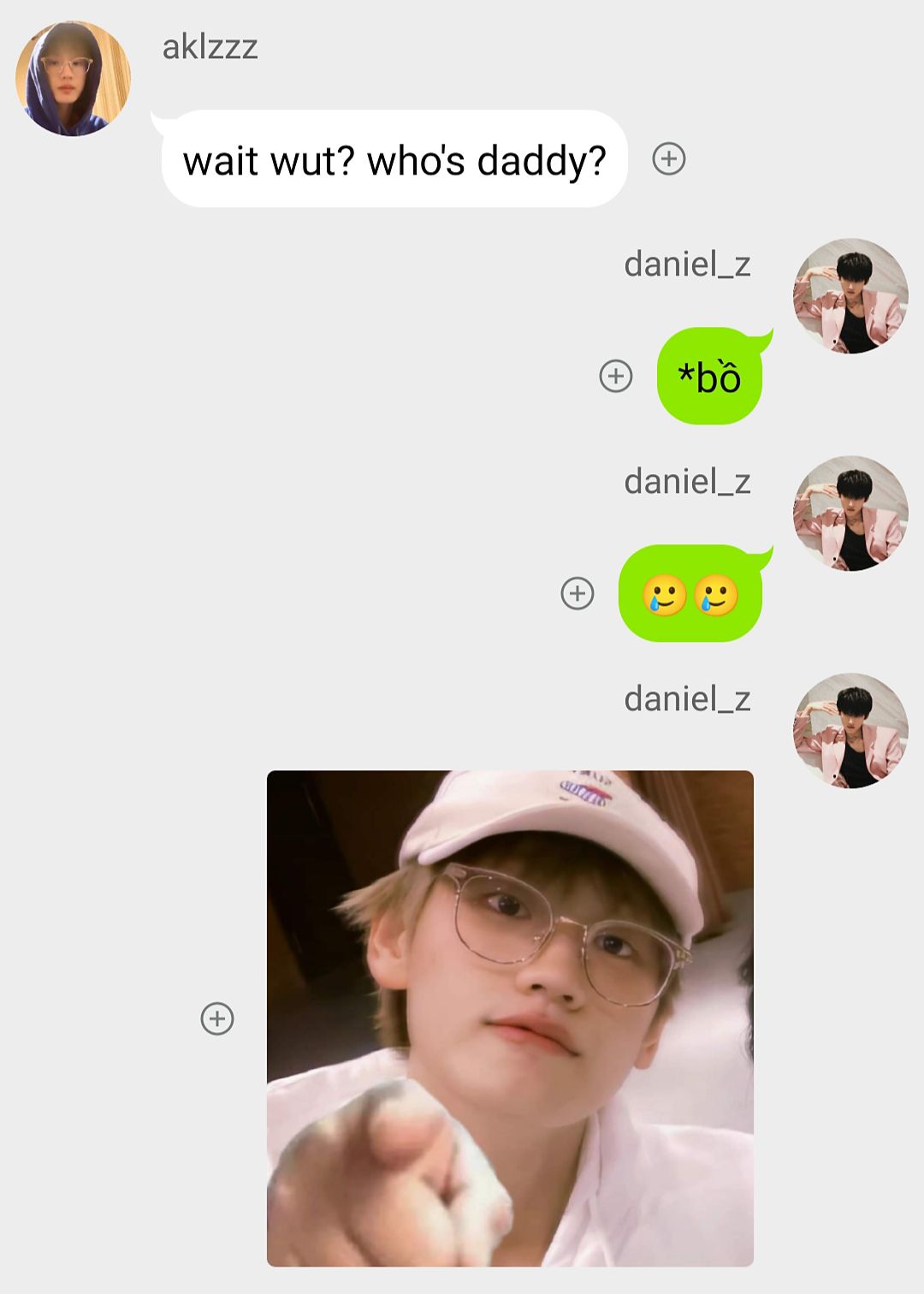The width and height of the screenshot is (924, 1294).
Task: Tap plus icon beside "wait wut? who's daddy?" message
Action: pos(668,159)
